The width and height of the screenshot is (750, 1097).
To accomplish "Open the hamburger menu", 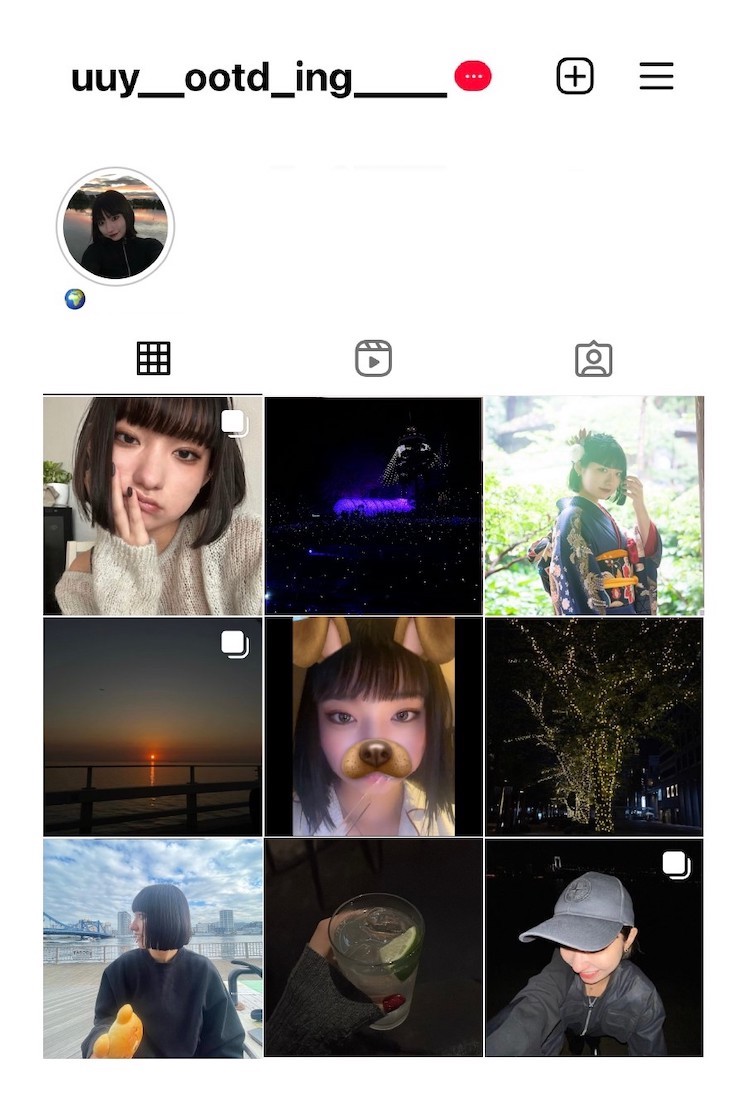I will click(656, 76).
